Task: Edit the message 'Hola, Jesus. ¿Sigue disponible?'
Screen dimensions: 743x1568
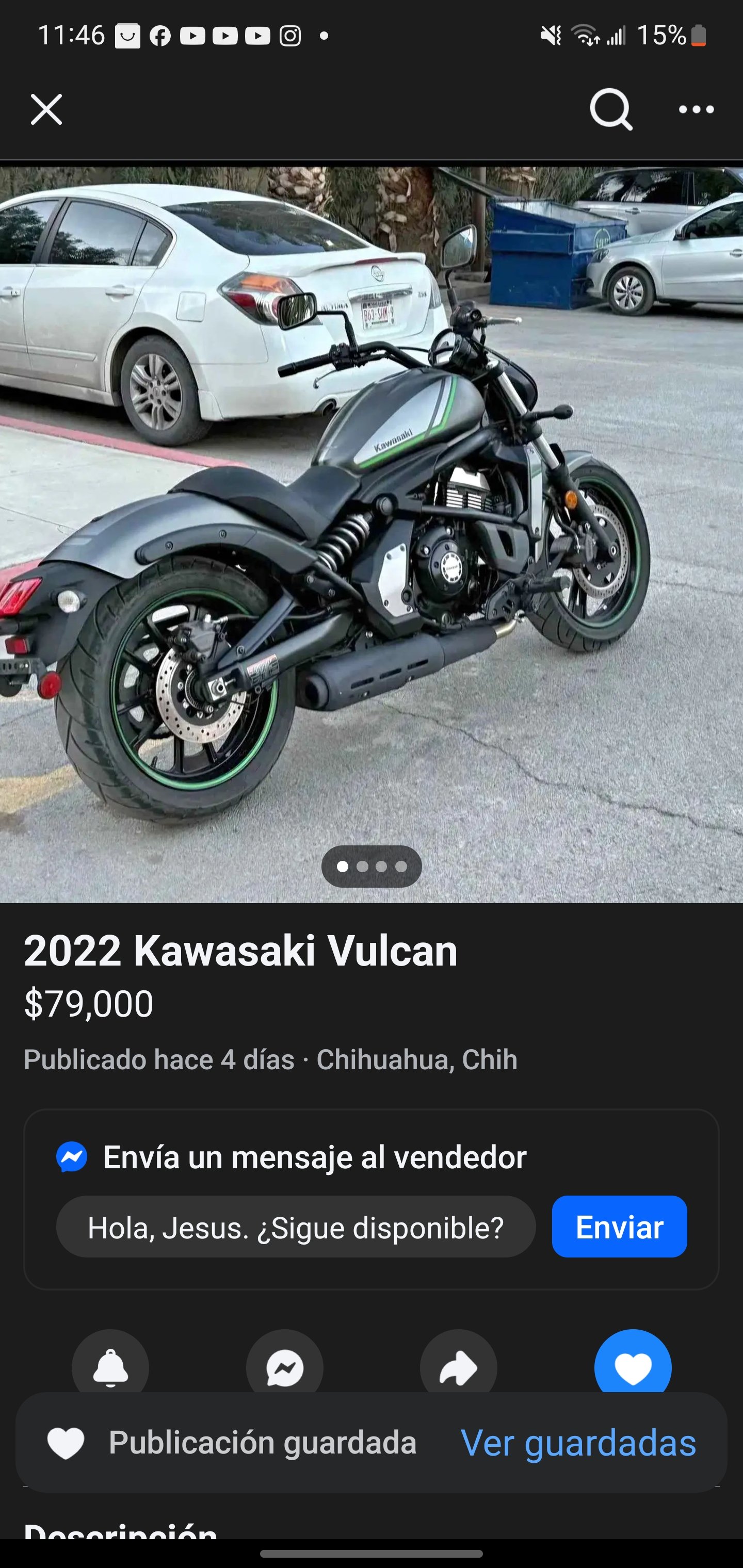Action: point(296,1228)
